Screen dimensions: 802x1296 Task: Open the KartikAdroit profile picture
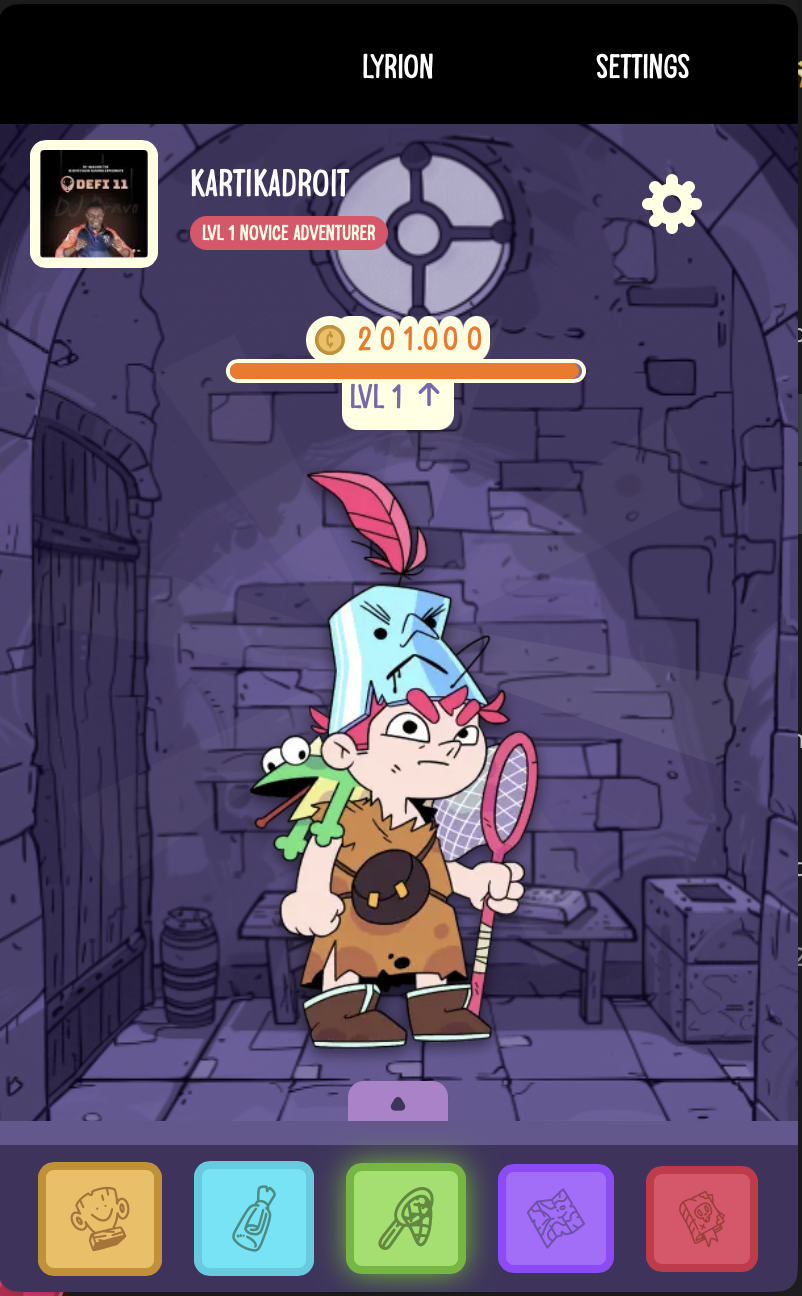pyautogui.click(x=94, y=204)
